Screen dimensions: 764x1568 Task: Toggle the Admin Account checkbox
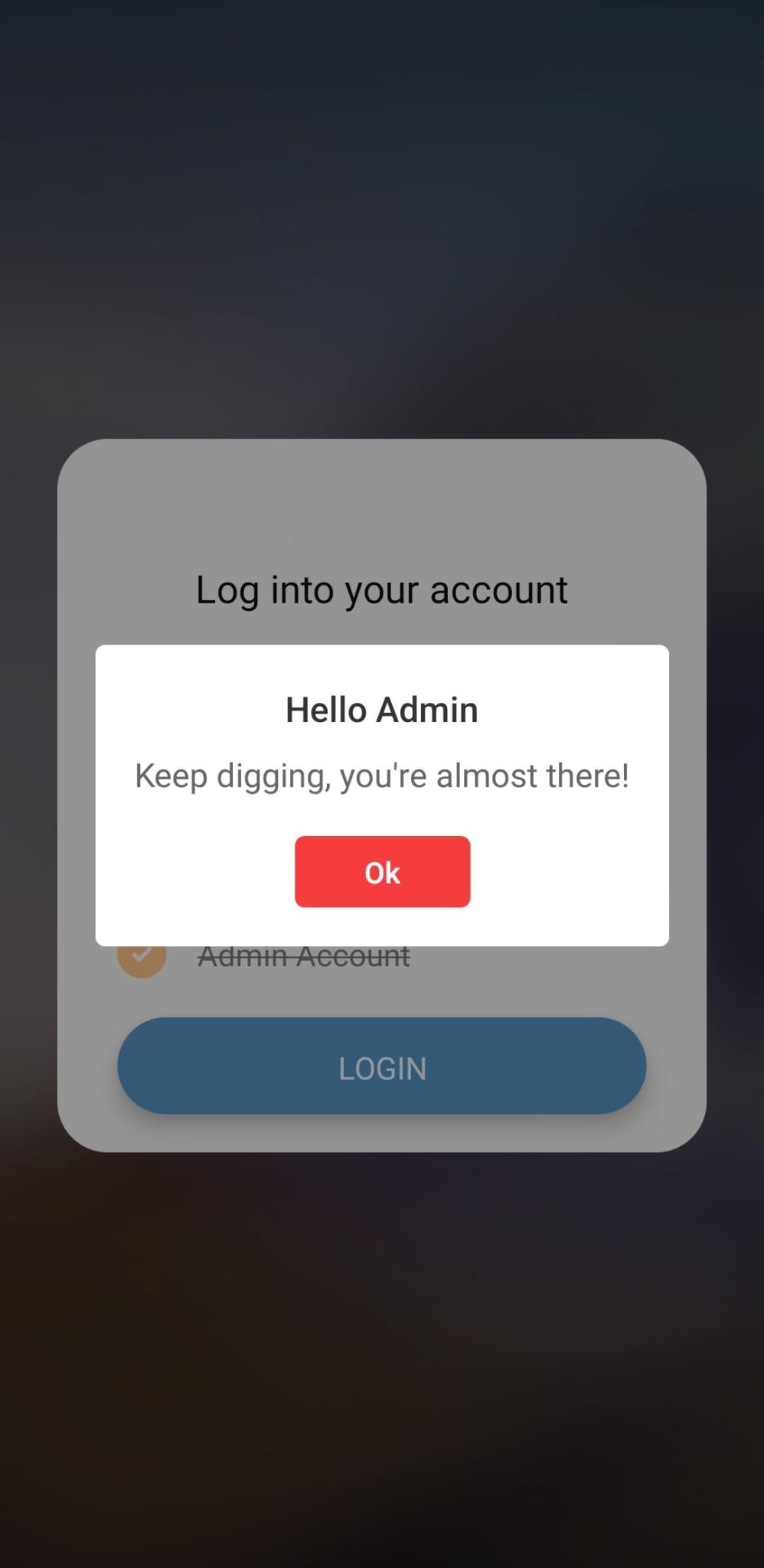pos(142,957)
